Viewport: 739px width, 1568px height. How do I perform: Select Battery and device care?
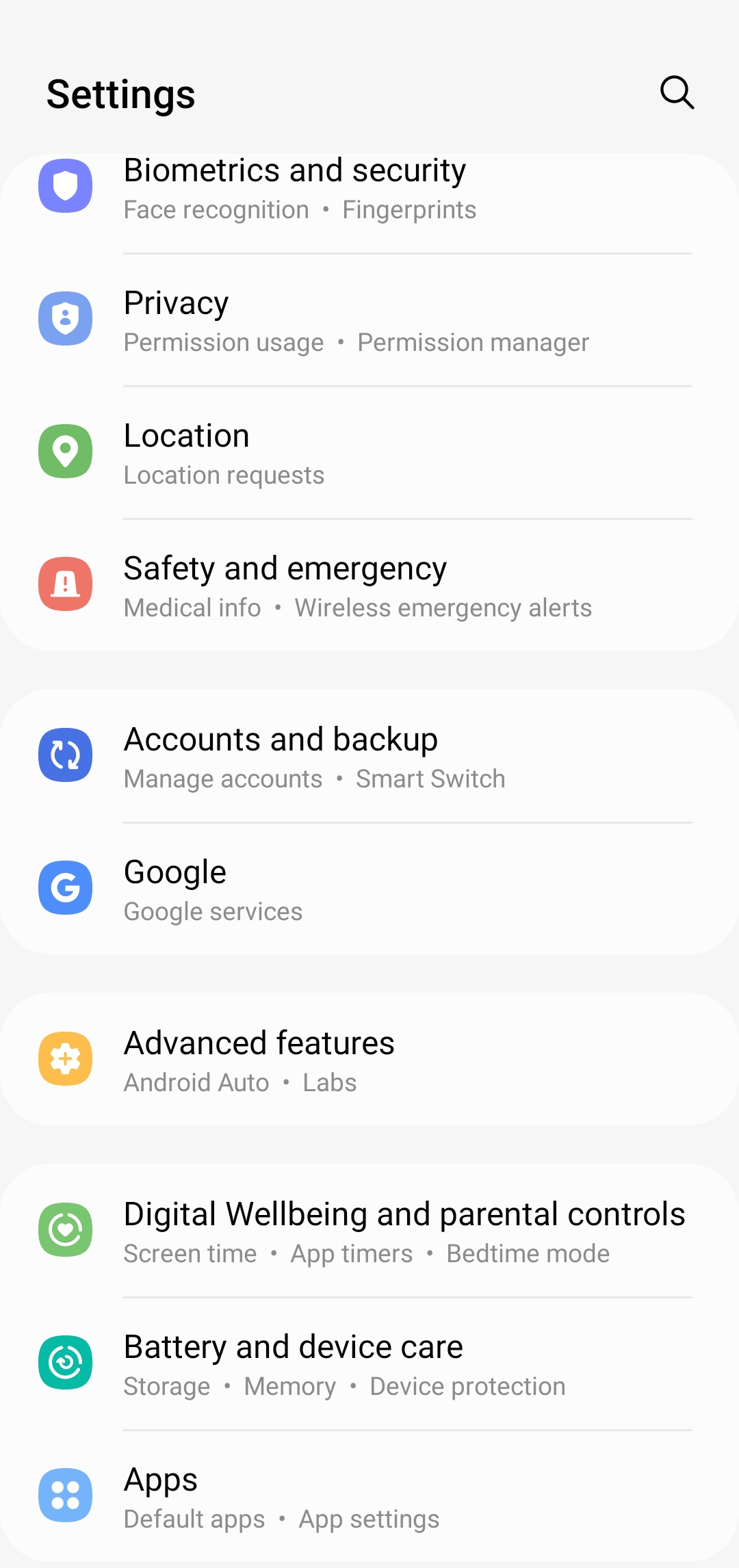[x=369, y=1363]
